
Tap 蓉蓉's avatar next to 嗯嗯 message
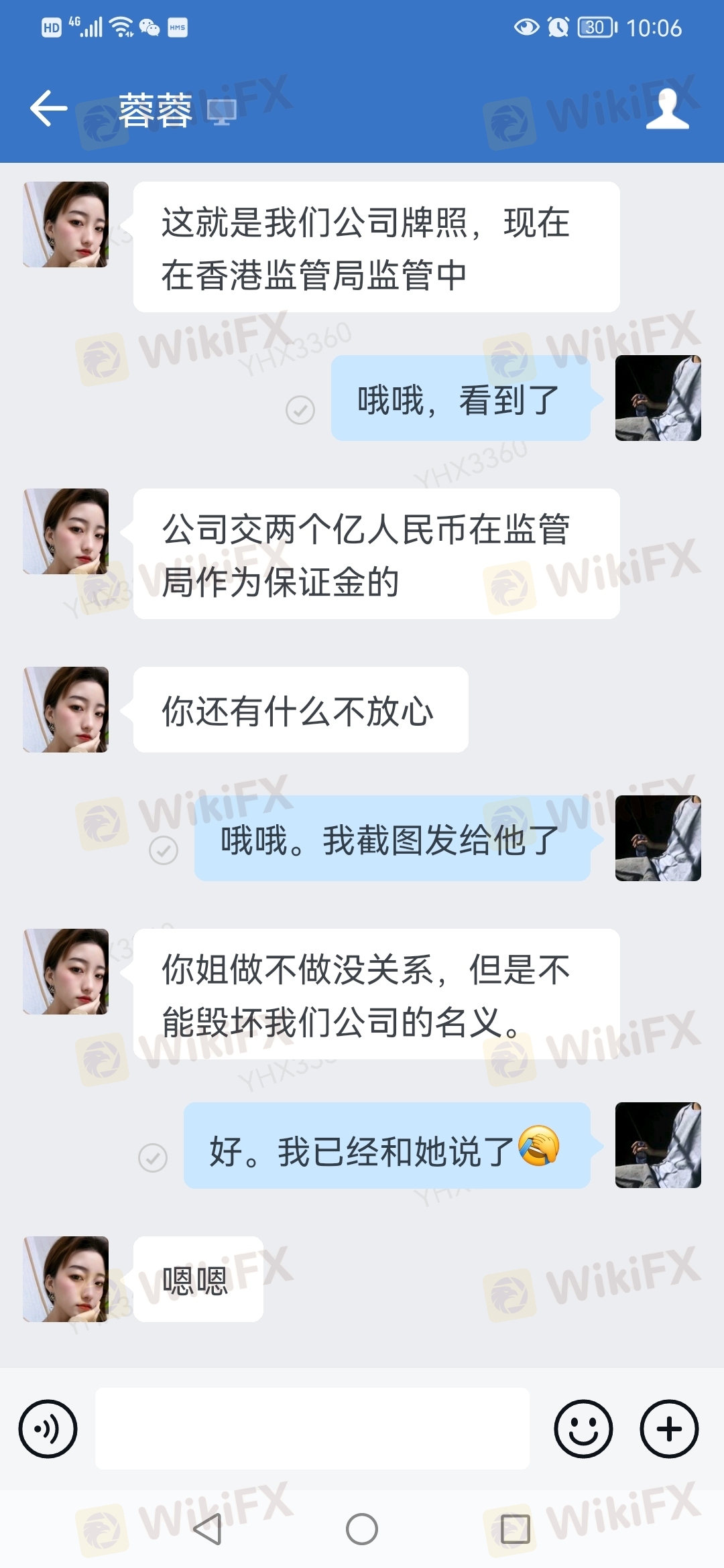[66, 1279]
